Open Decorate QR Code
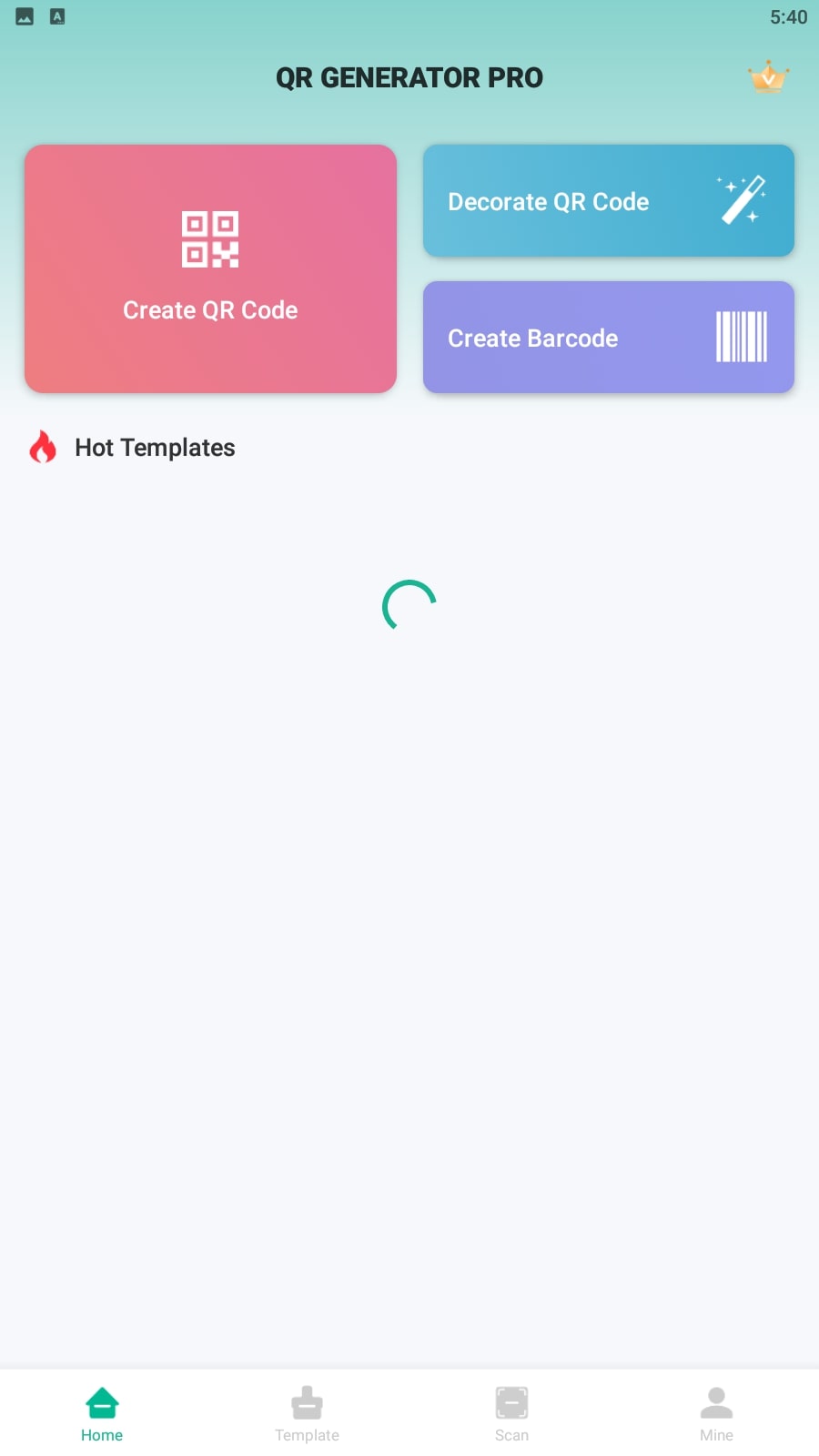The image size is (819, 1456). tap(608, 200)
